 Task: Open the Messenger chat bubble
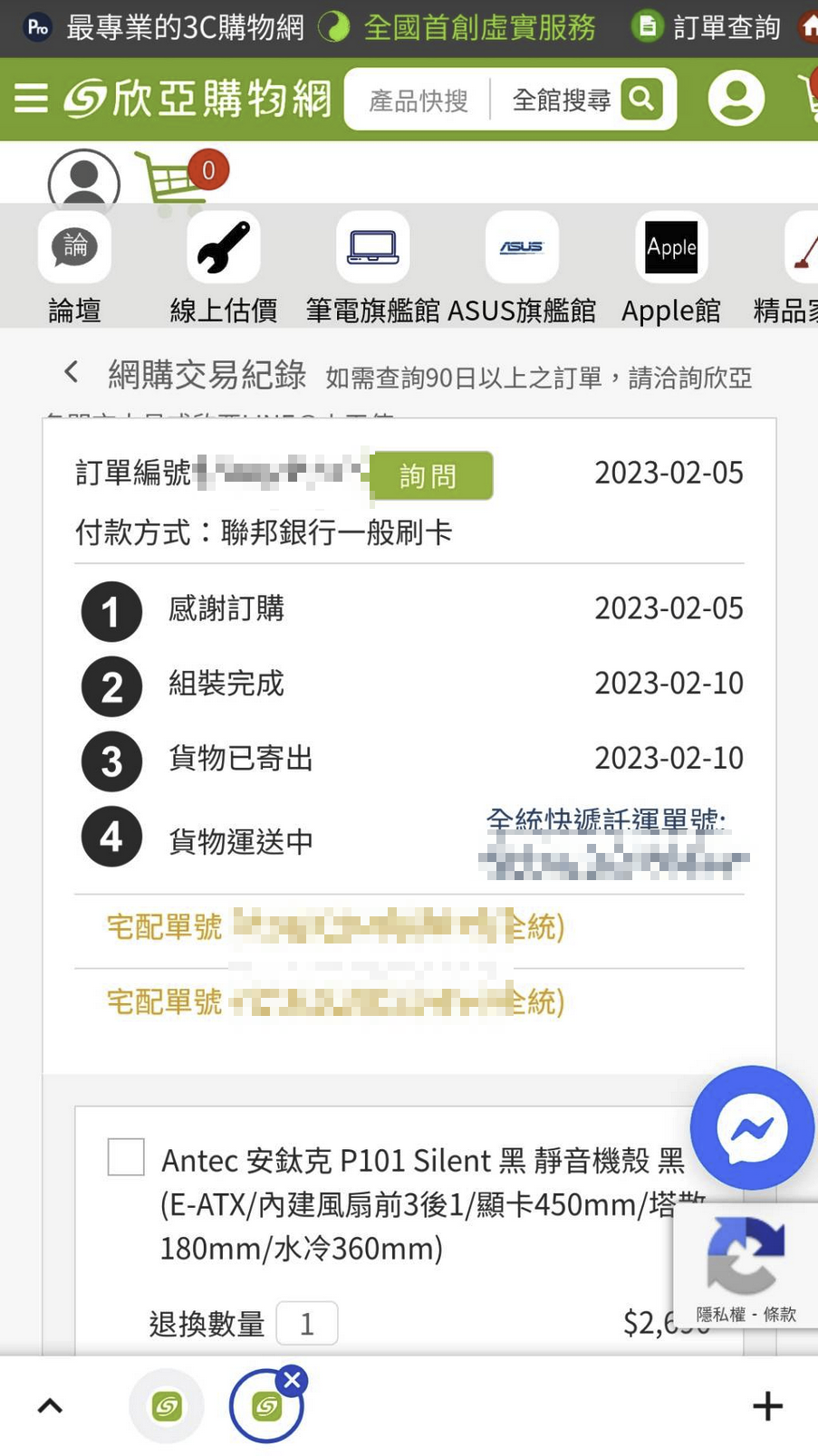click(751, 1127)
